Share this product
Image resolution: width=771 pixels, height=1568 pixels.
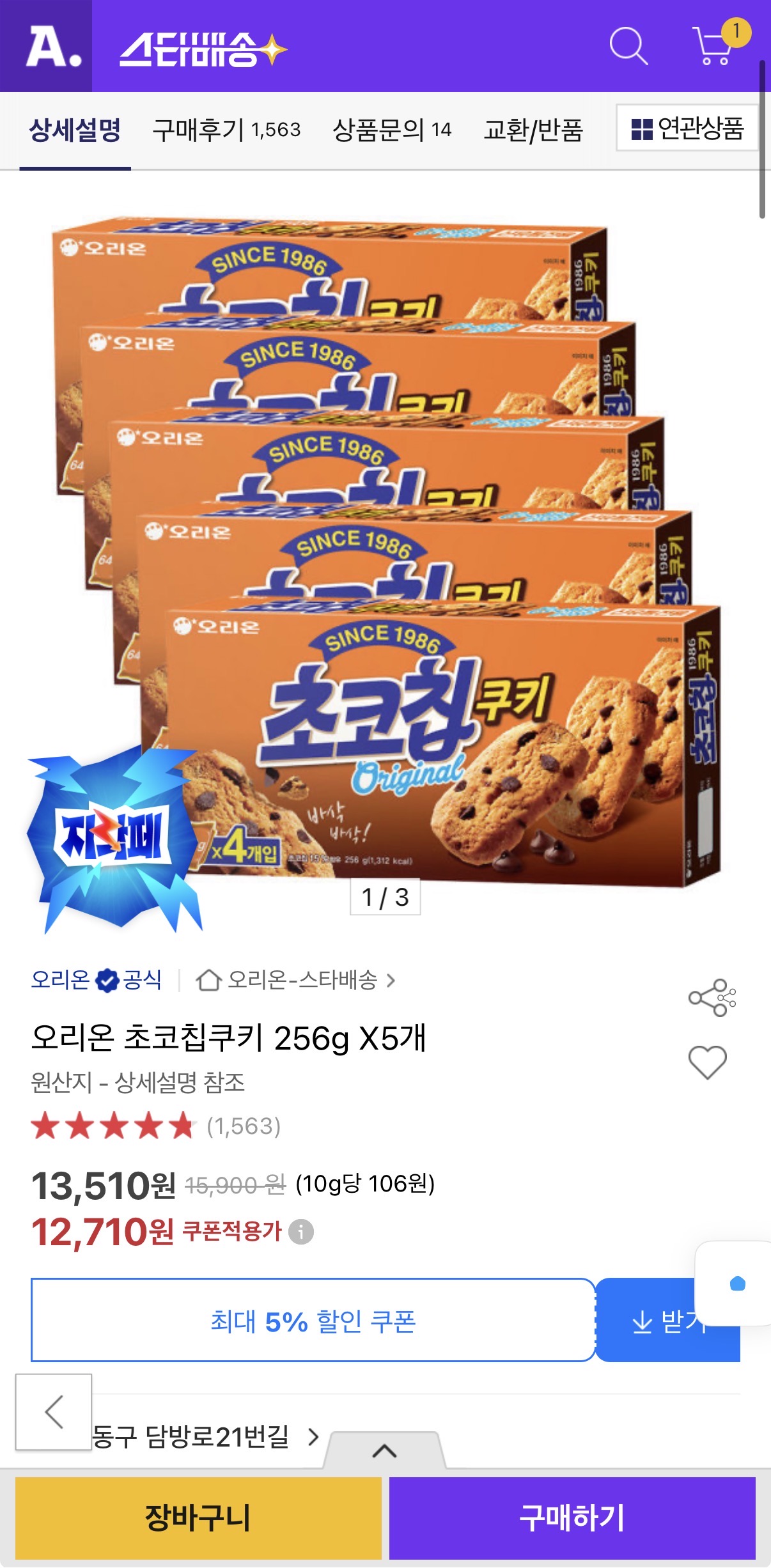(x=711, y=997)
